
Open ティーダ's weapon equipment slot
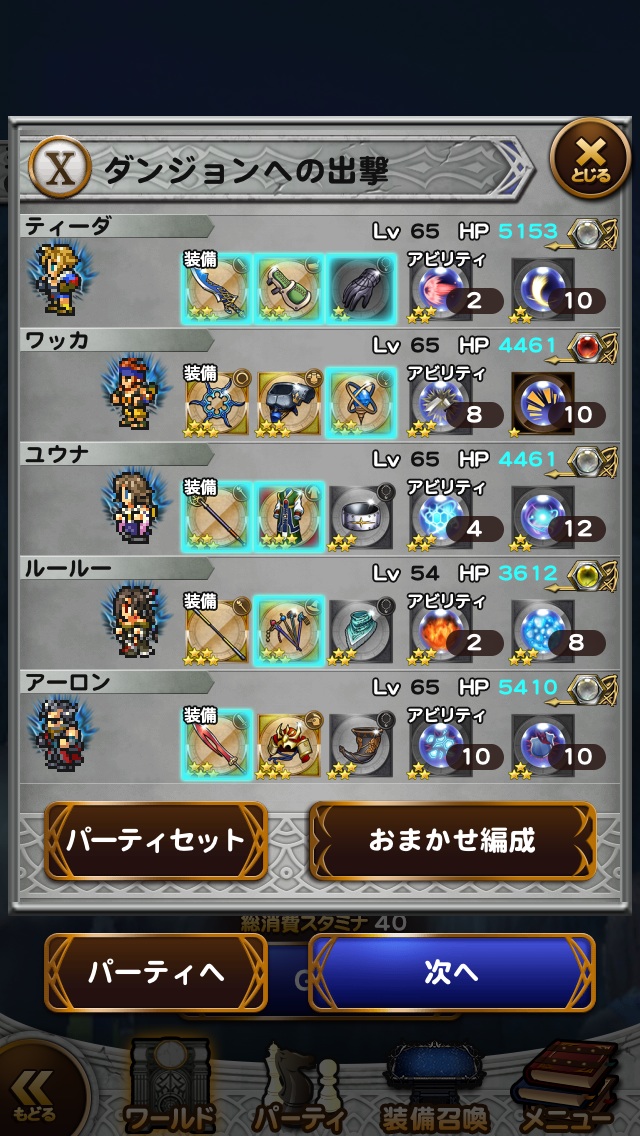point(216,288)
